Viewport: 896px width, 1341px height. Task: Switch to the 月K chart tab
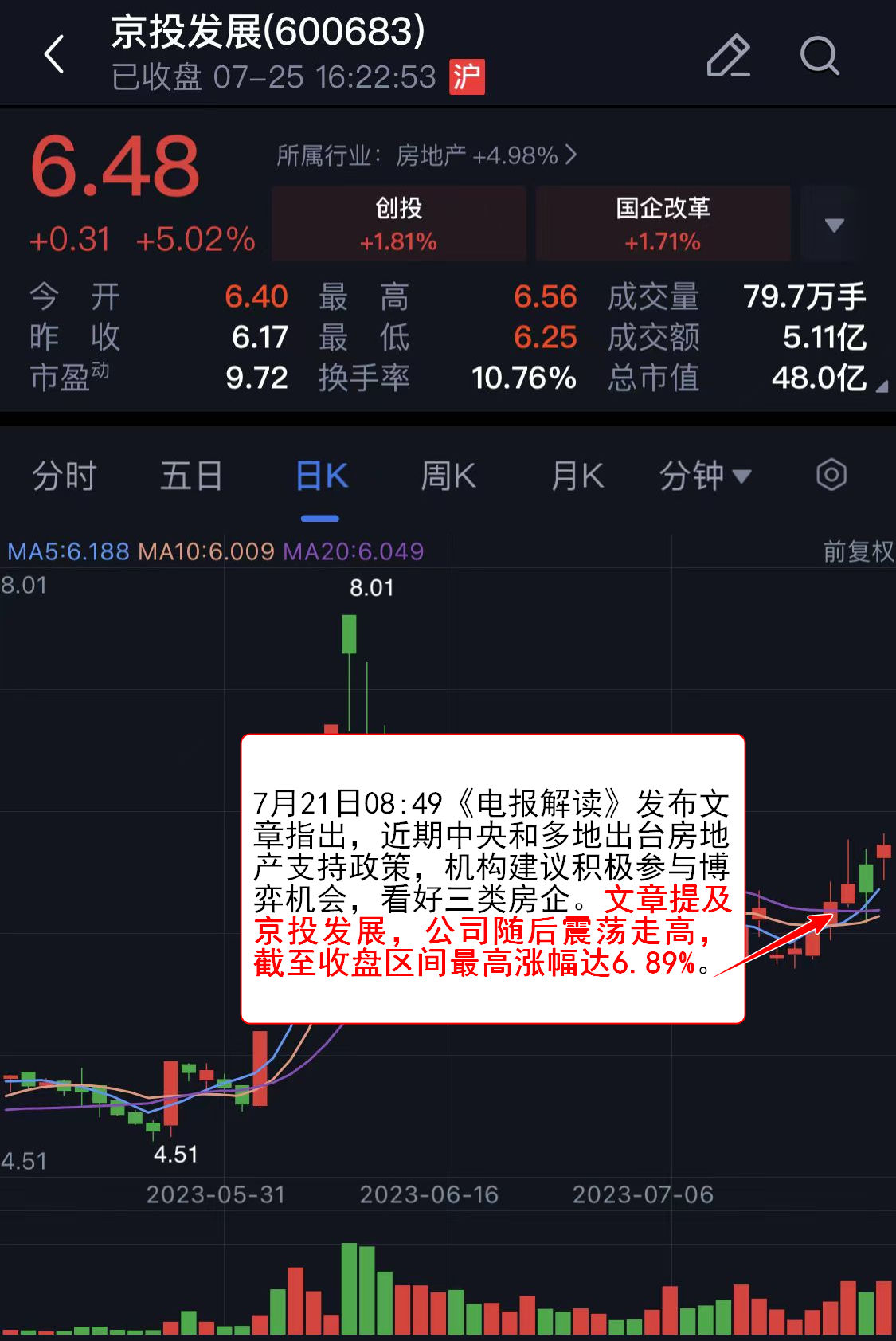(x=577, y=476)
